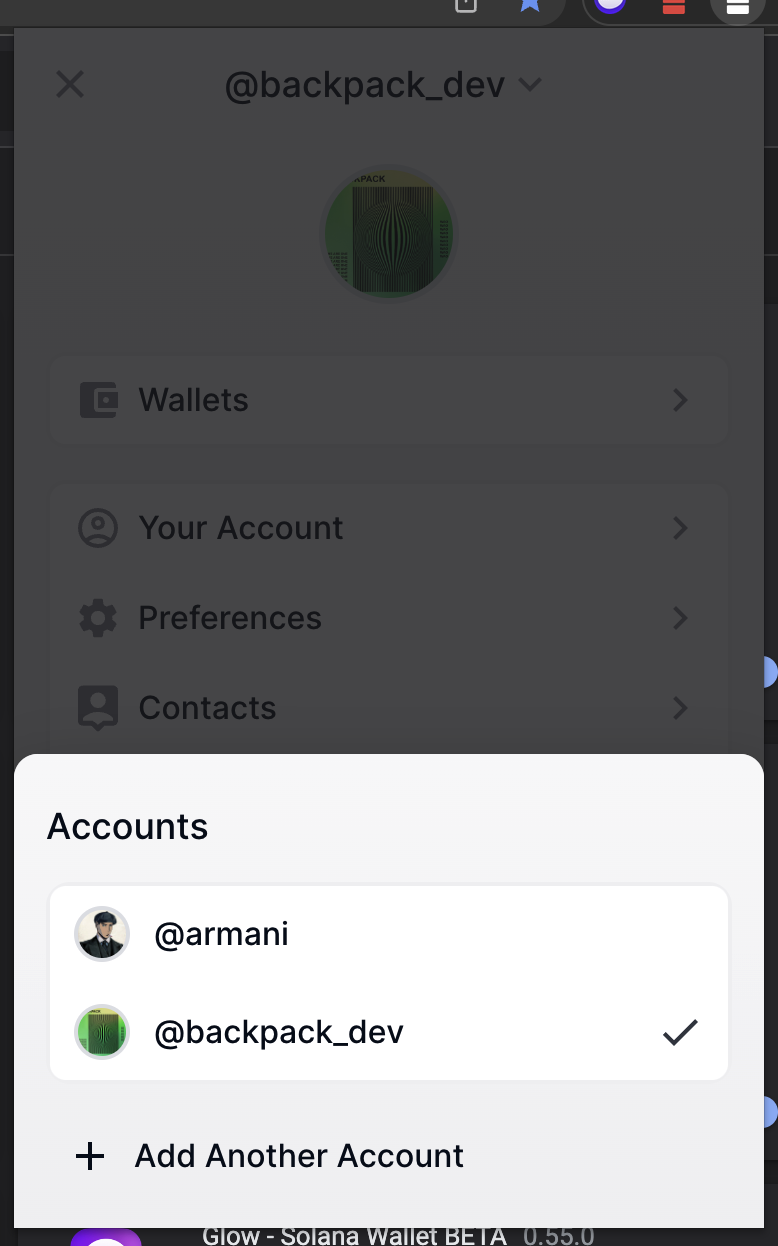Open the Accounts panel header
This screenshot has width=778, height=1246.
click(127, 826)
